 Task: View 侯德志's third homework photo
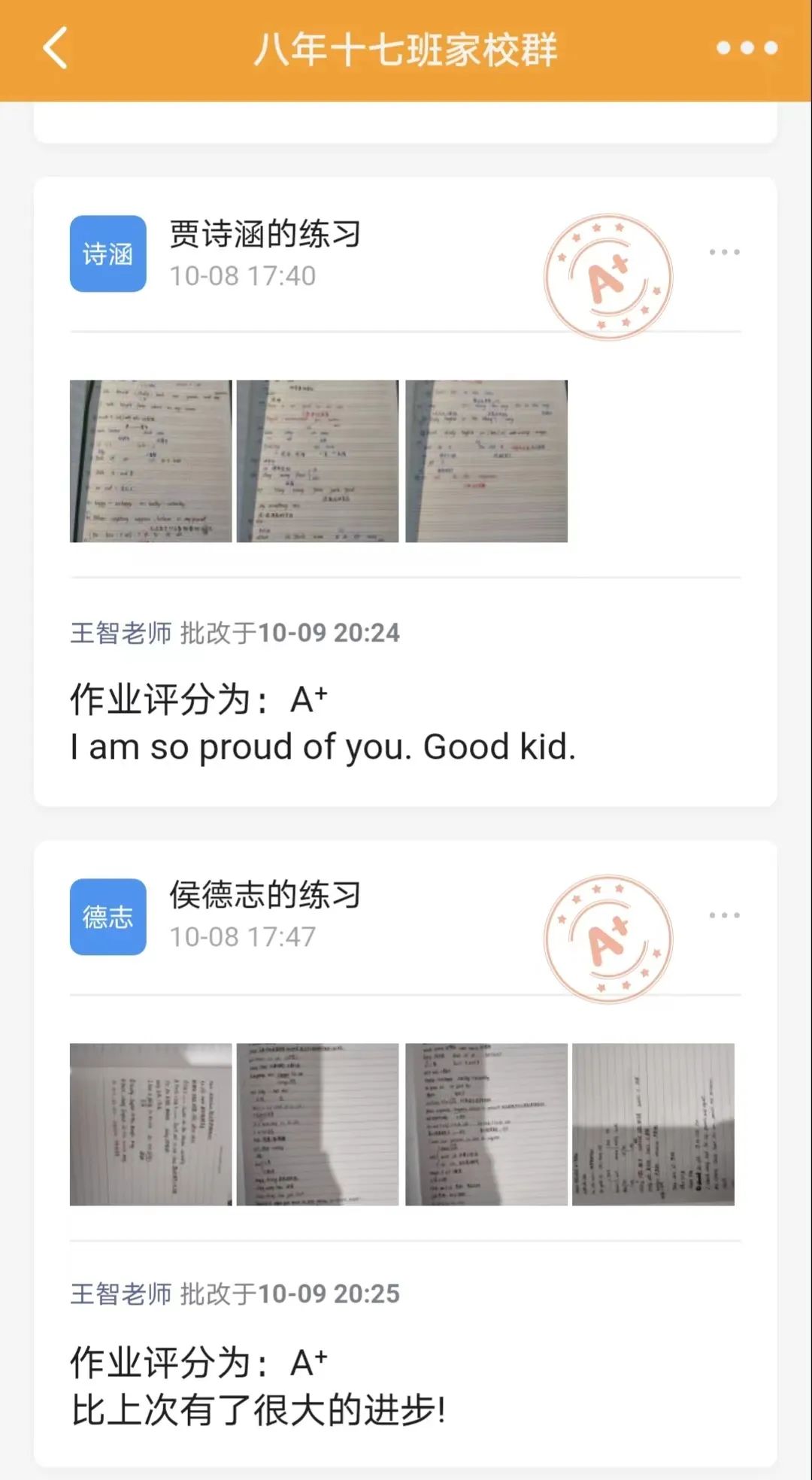(x=486, y=1124)
